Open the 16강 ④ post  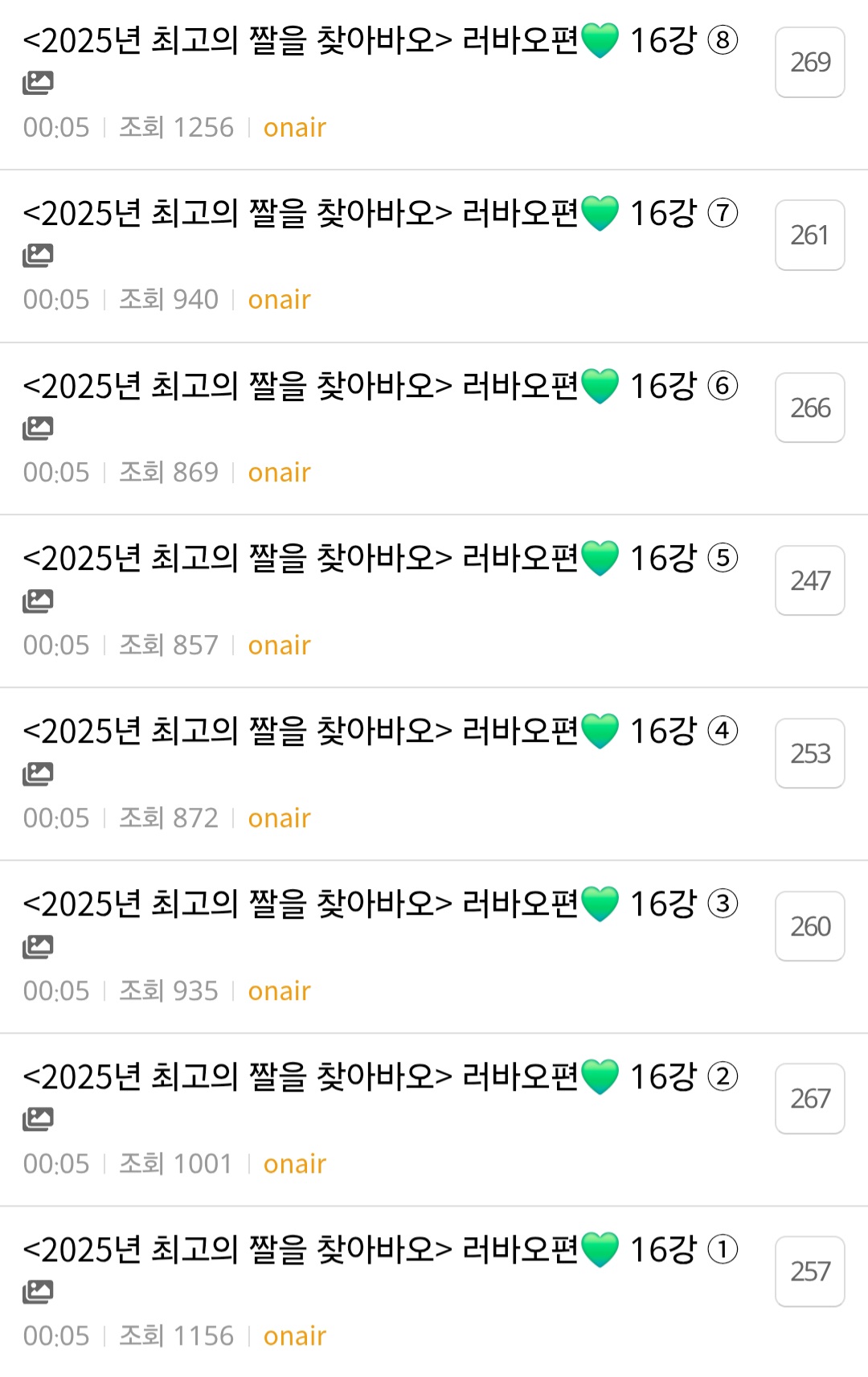(x=379, y=732)
